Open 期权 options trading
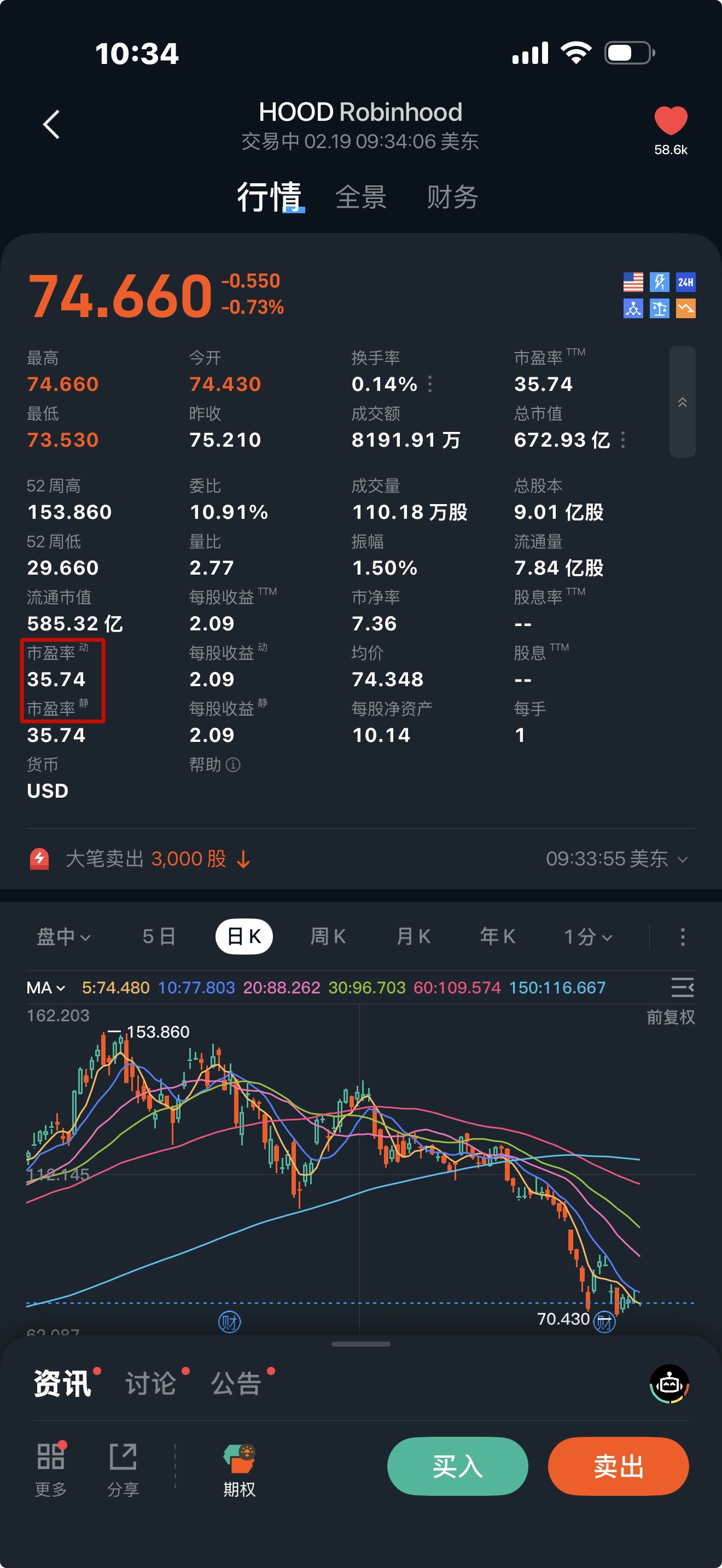Image resolution: width=722 pixels, height=1568 pixels. [239, 1470]
